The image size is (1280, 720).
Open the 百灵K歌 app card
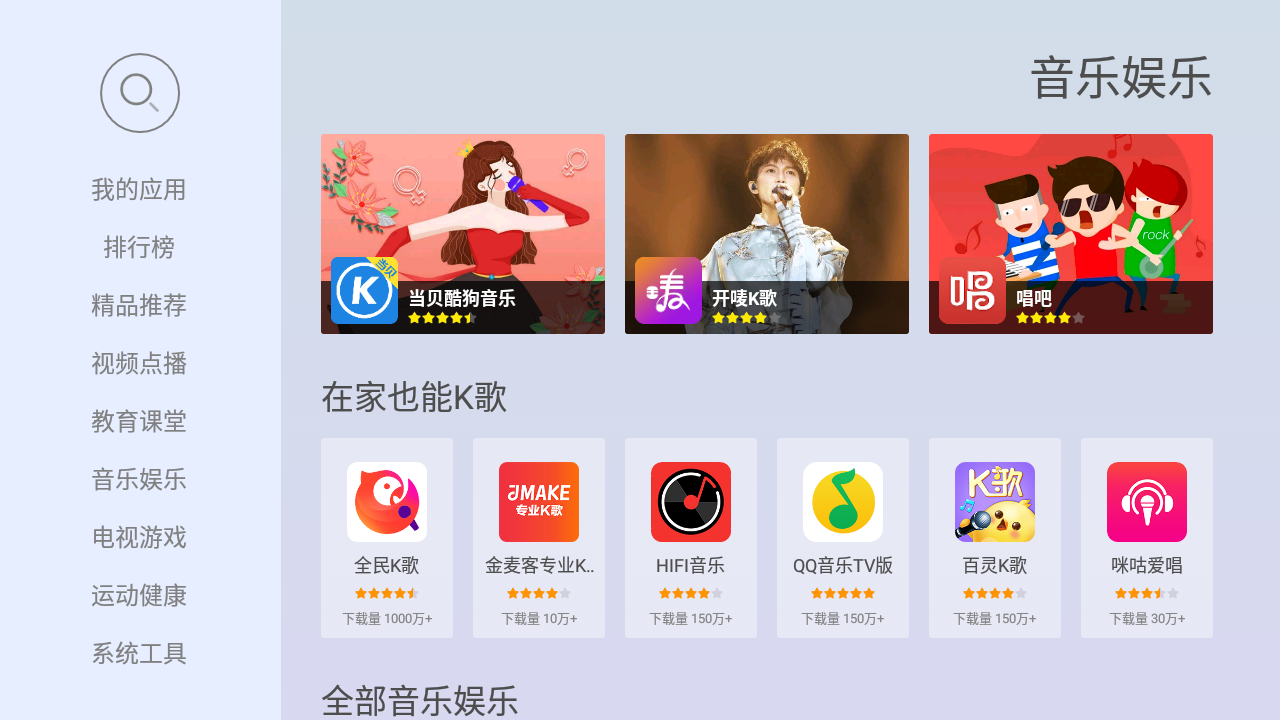click(x=995, y=538)
